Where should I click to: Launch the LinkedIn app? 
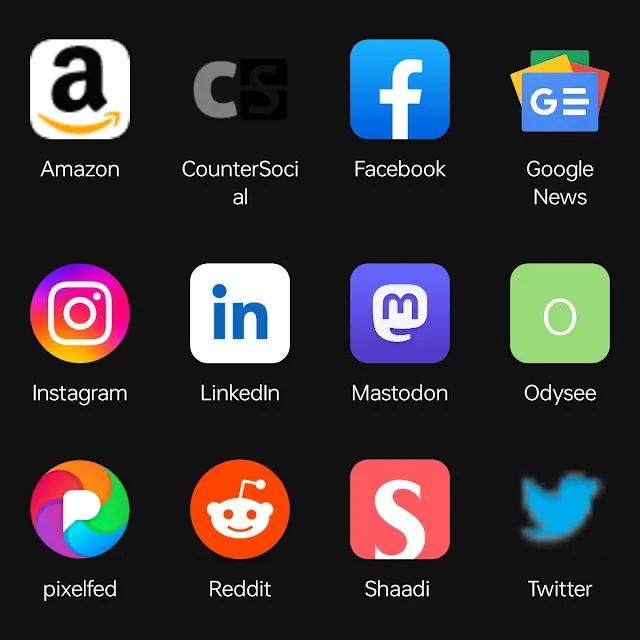(240, 313)
